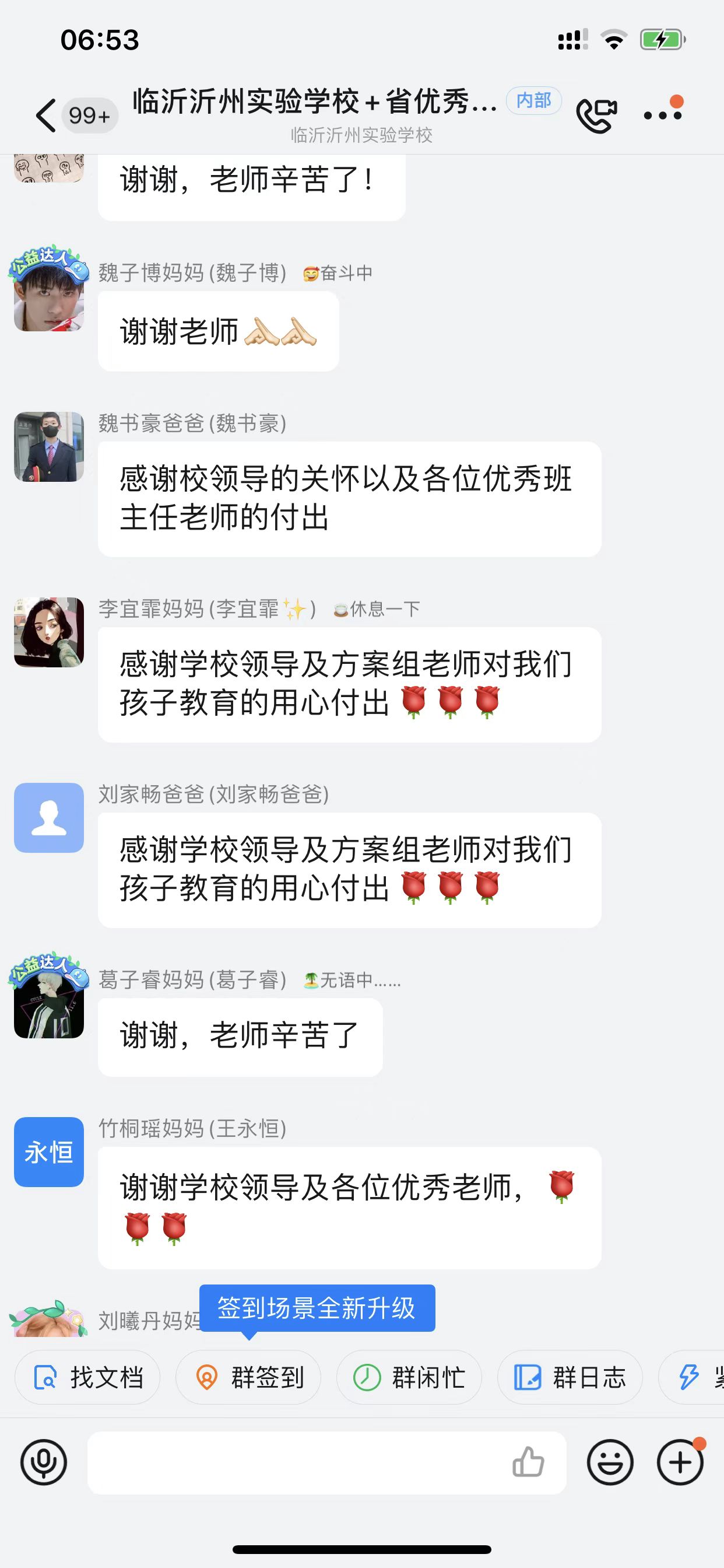Tap the voice input microphone icon
Image resolution: width=724 pixels, height=1568 pixels.
[44, 1462]
